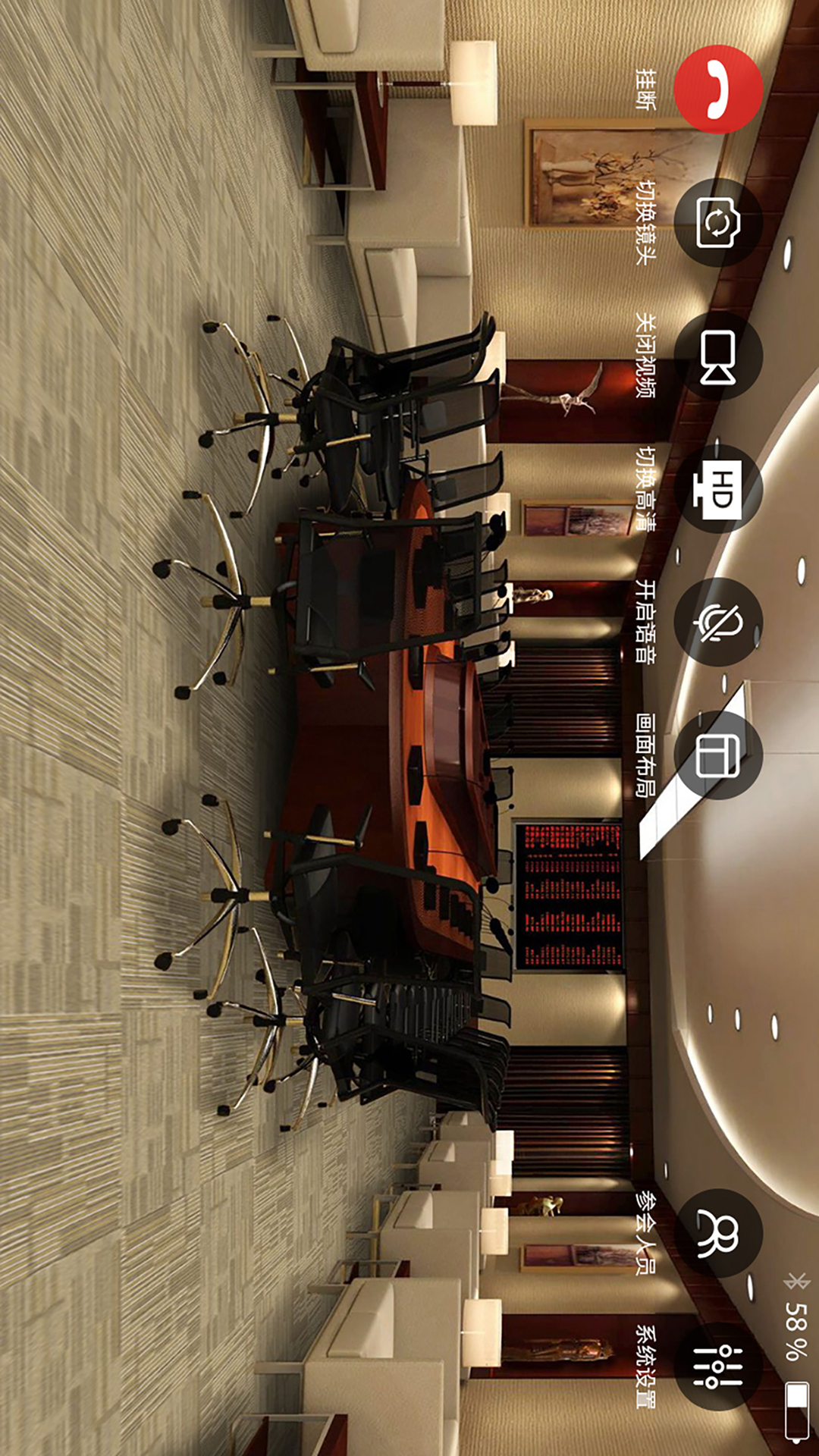The width and height of the screenshot is (819, 1456).
Task: Hang up the video call
Action: 717,89
